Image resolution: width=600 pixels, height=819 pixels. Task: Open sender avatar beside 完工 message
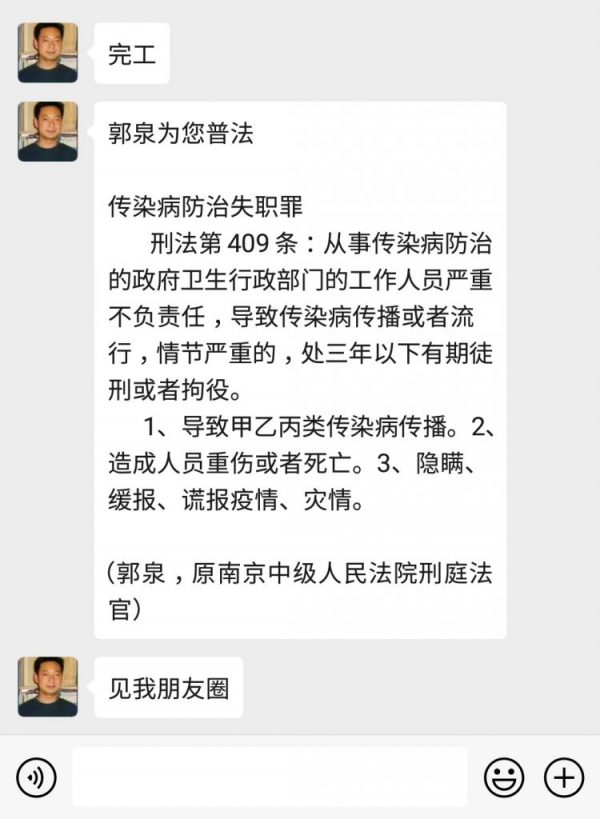(47, 52)
